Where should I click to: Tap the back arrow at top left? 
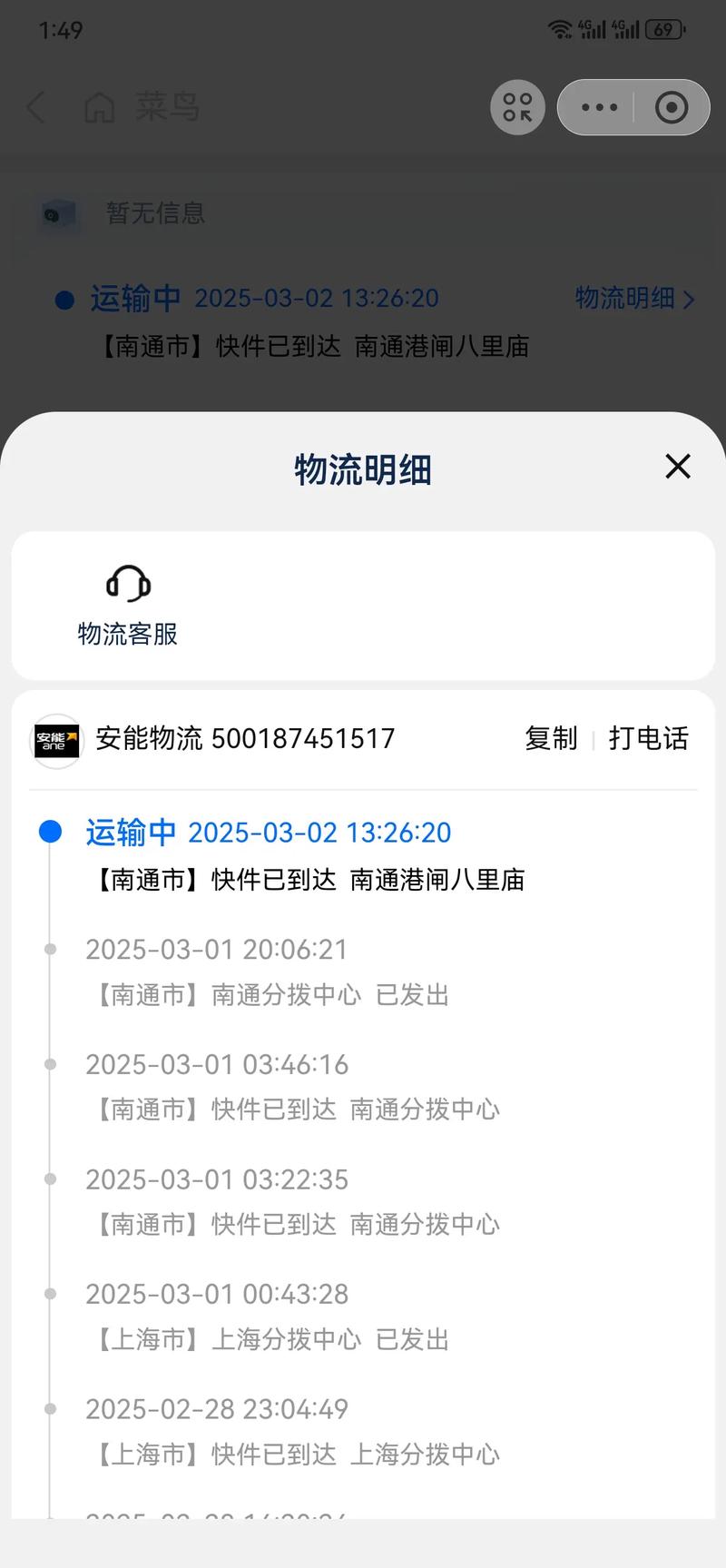pyautogui.click(x=35, y=106)
